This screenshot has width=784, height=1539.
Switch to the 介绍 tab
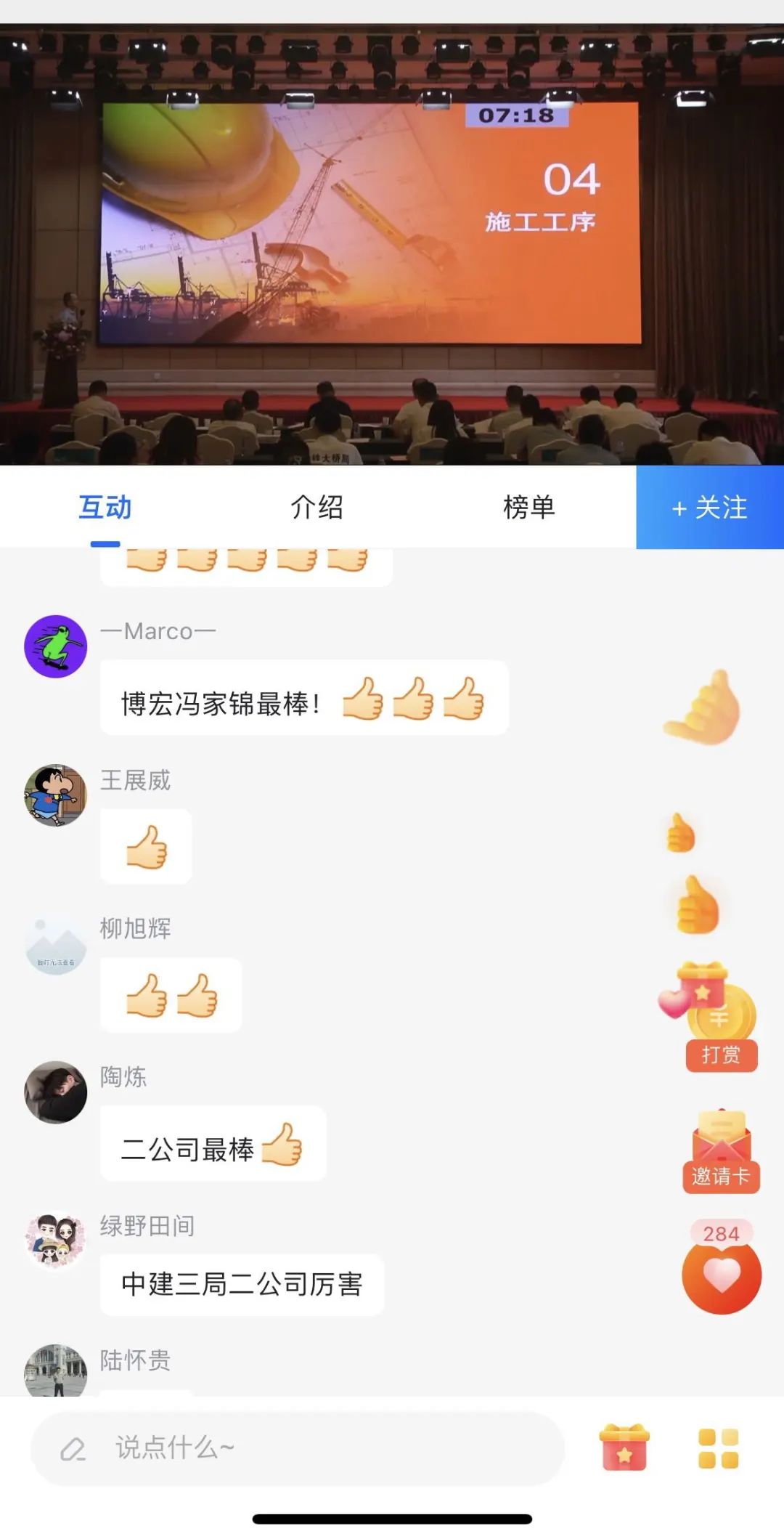click(x=317, y=507)
